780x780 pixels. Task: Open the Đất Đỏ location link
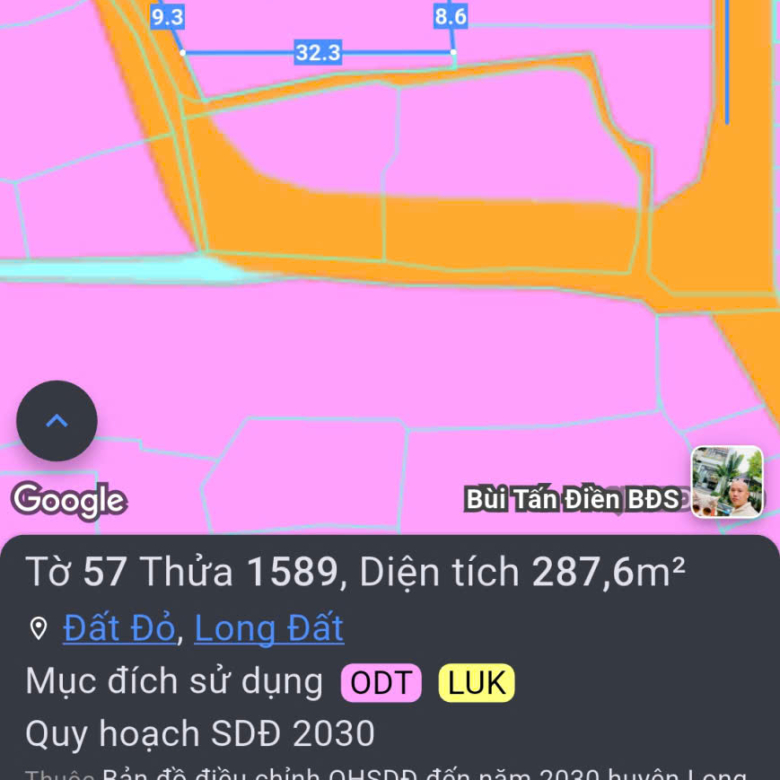click(119, 628)
